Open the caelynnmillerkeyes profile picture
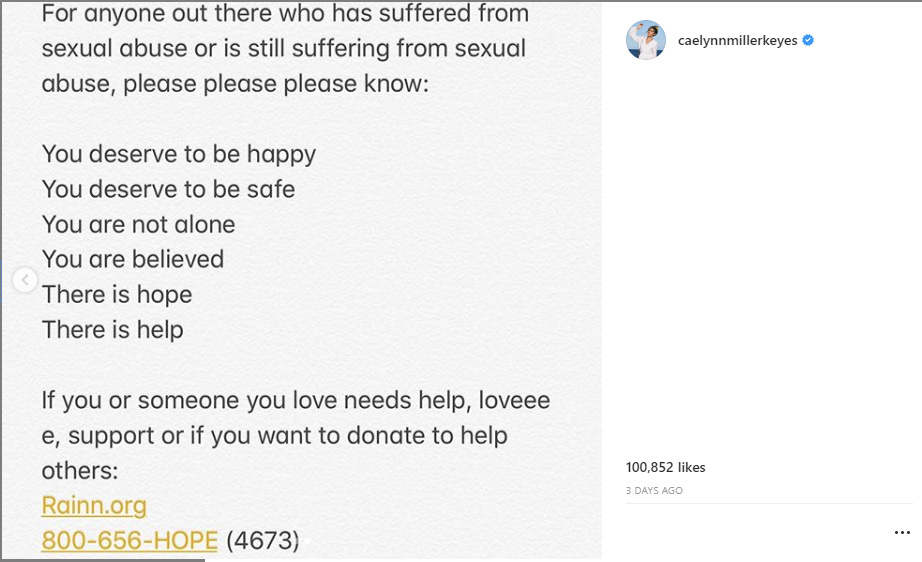The image size is (922, 562). (x=645, y=40)
